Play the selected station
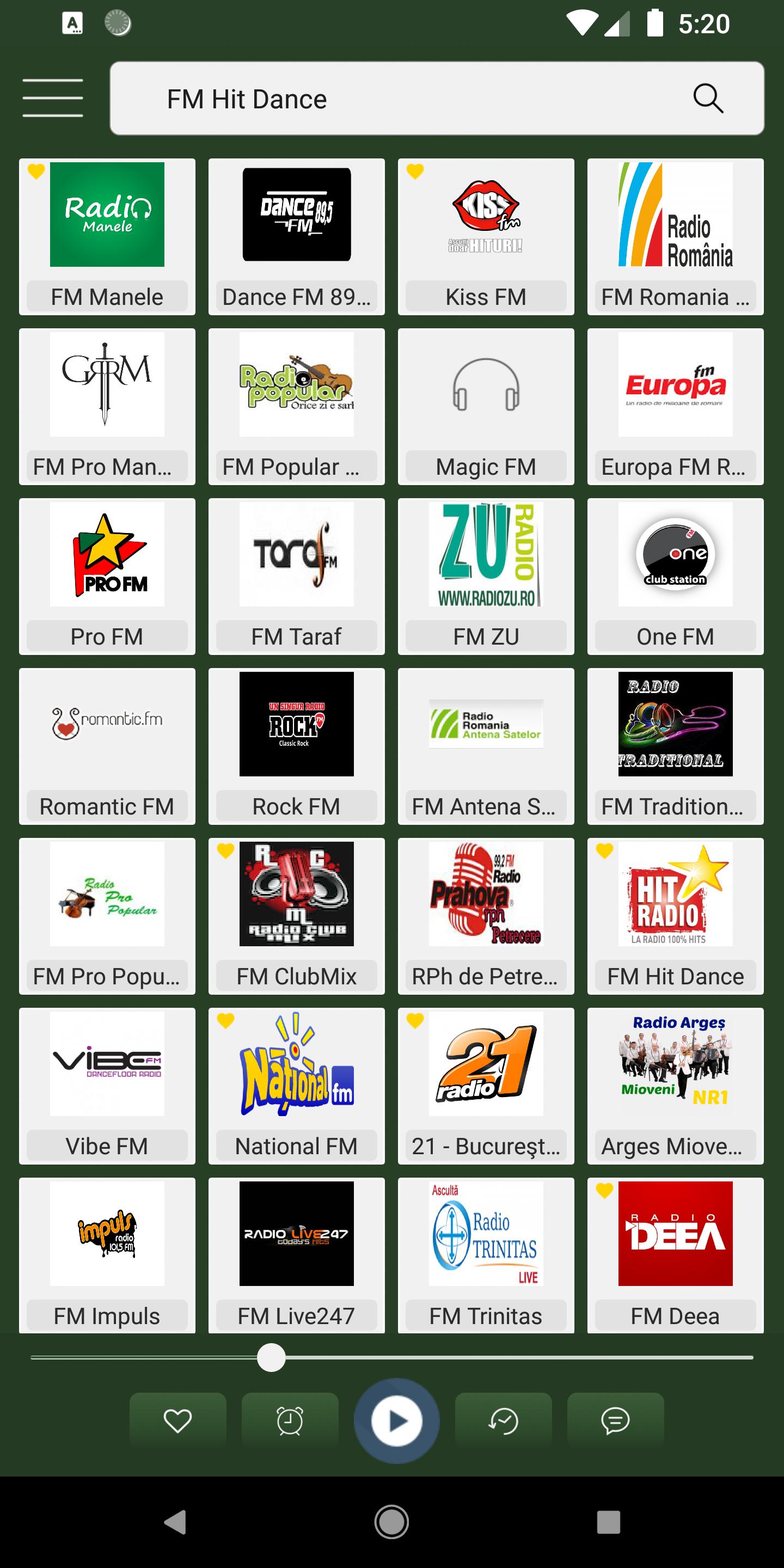This screenshot has height=1568, width=784. click(x=396, y=1420)
